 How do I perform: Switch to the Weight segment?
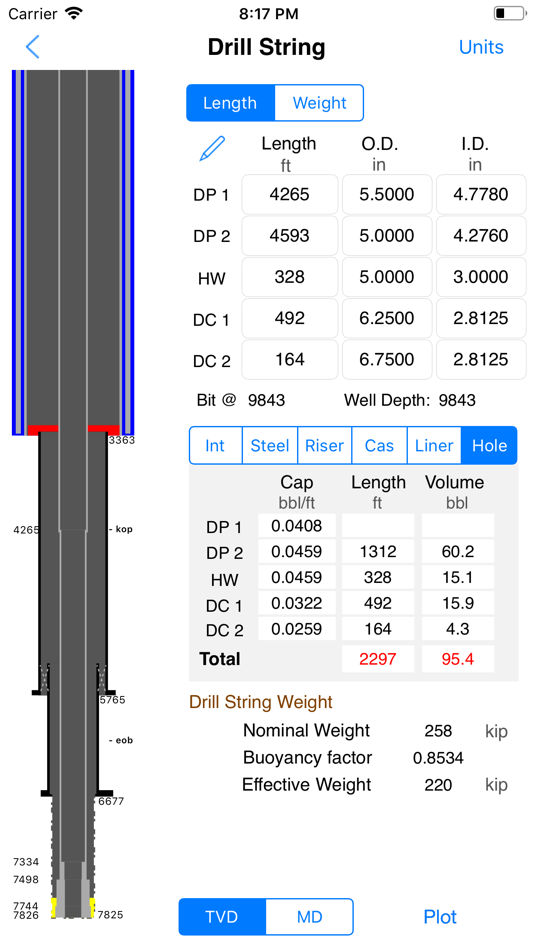[319, 103]
